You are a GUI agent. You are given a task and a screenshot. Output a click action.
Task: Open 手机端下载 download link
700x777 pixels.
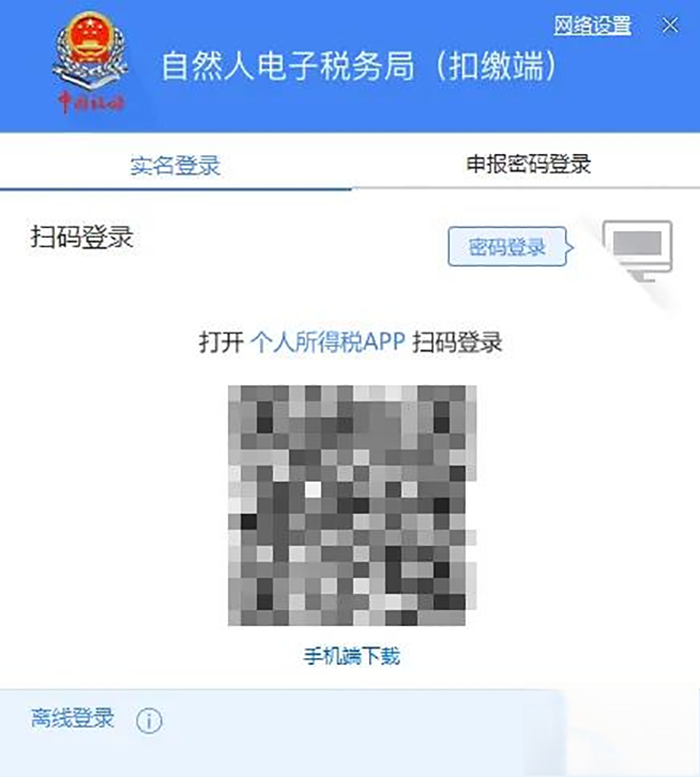(x=351, y=657)
